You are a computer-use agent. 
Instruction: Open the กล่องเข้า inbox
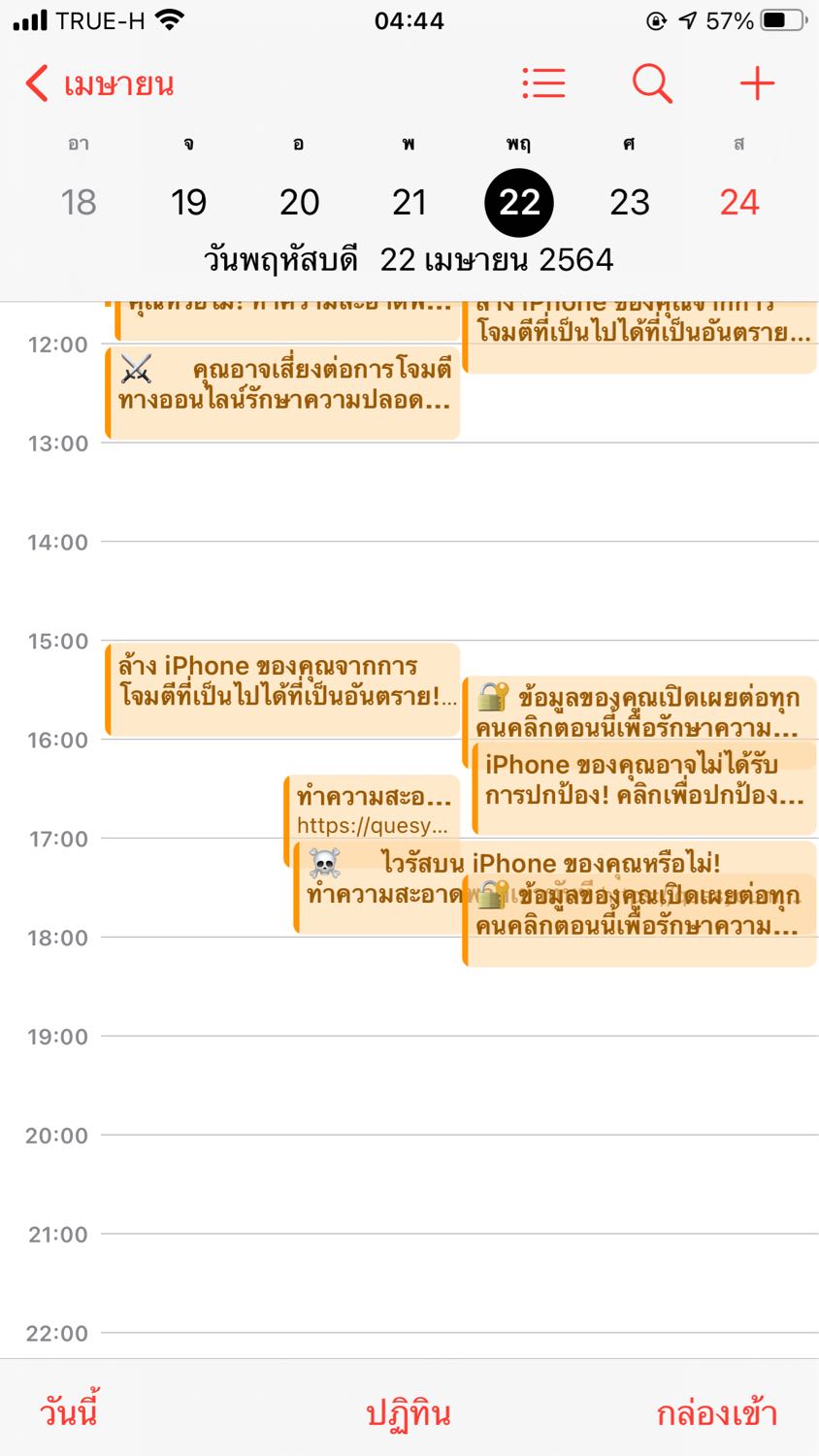tap(717, 1412)
